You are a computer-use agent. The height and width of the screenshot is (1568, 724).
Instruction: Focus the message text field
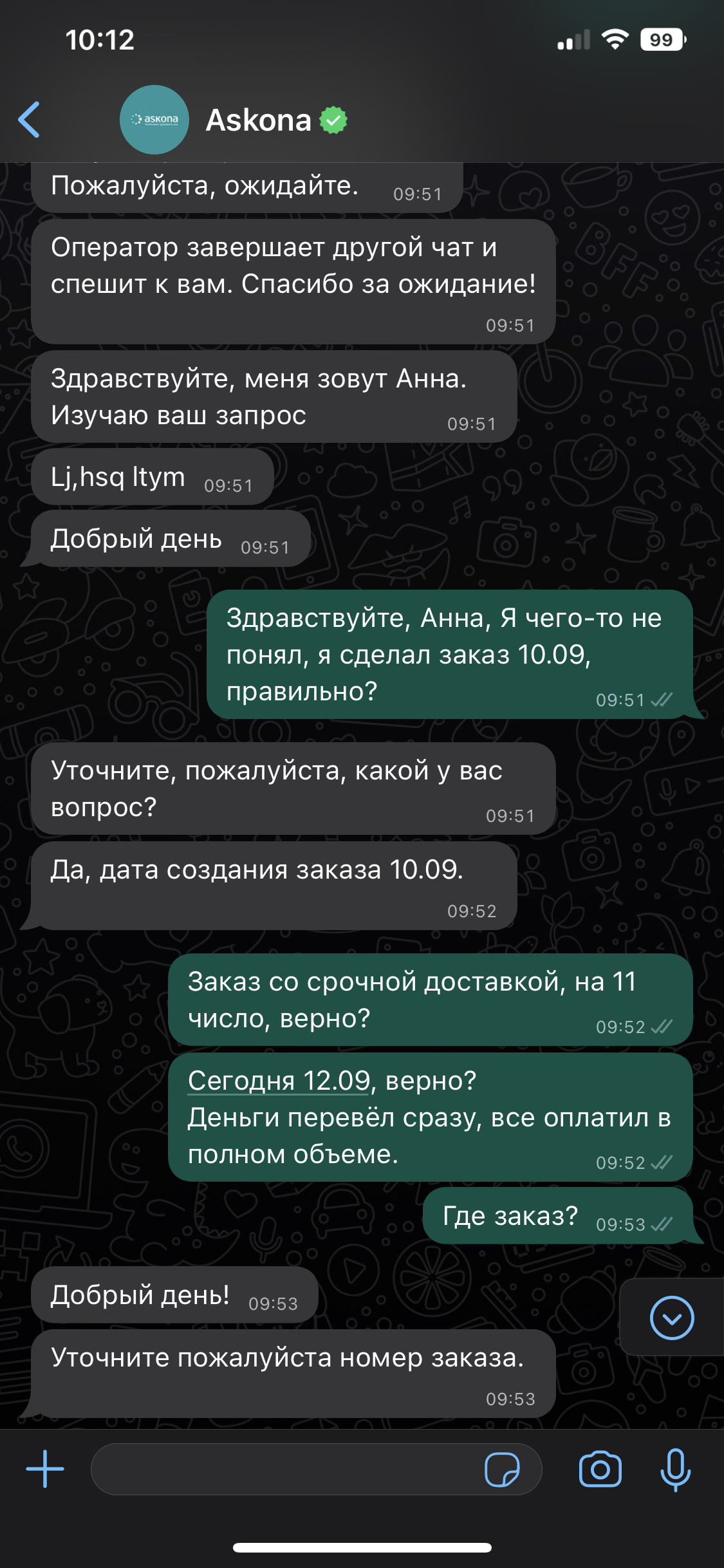(x=283, y=1469)
